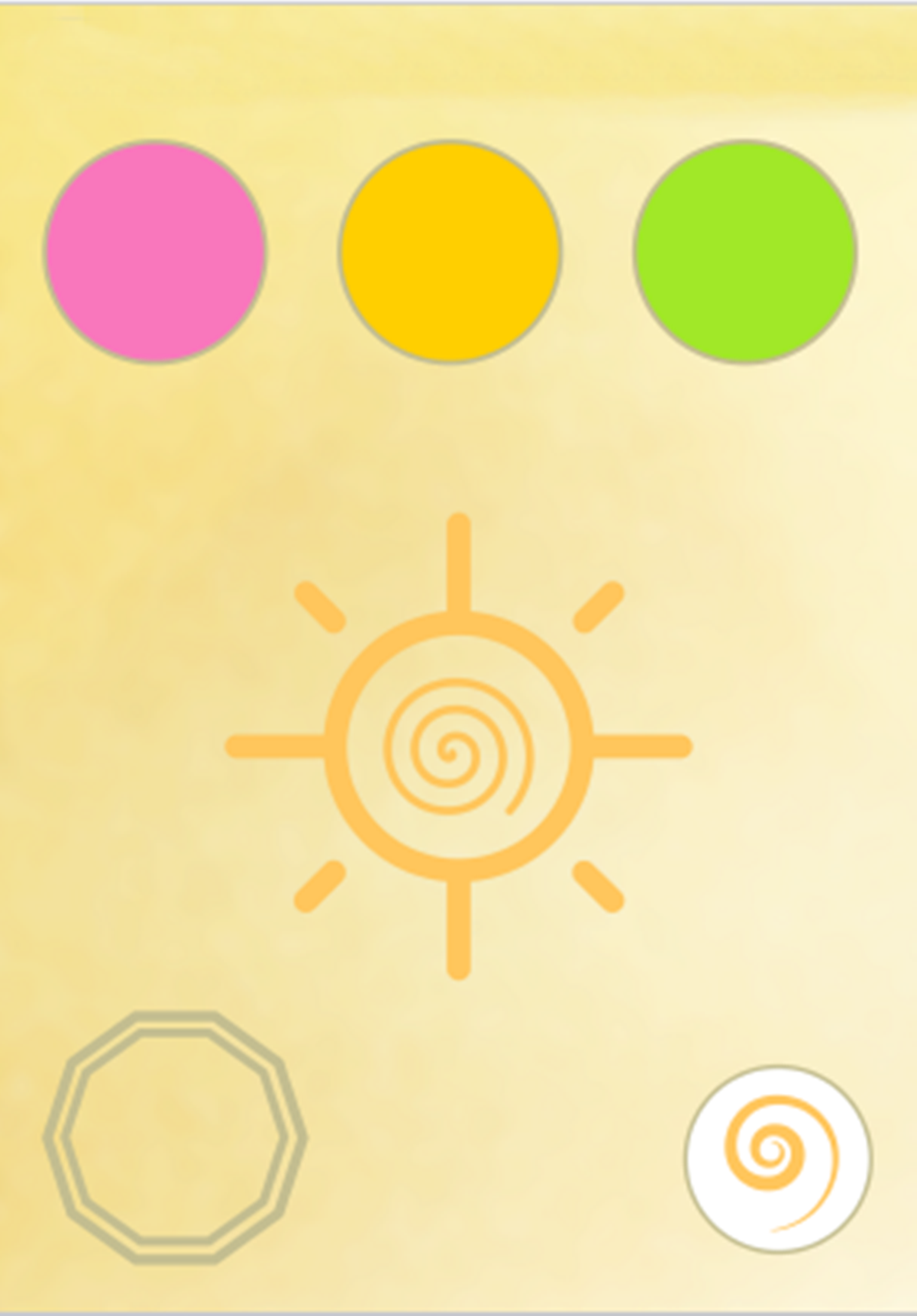Tap the sun with spiral center
Screen dimensions: 917x1316
458,746
